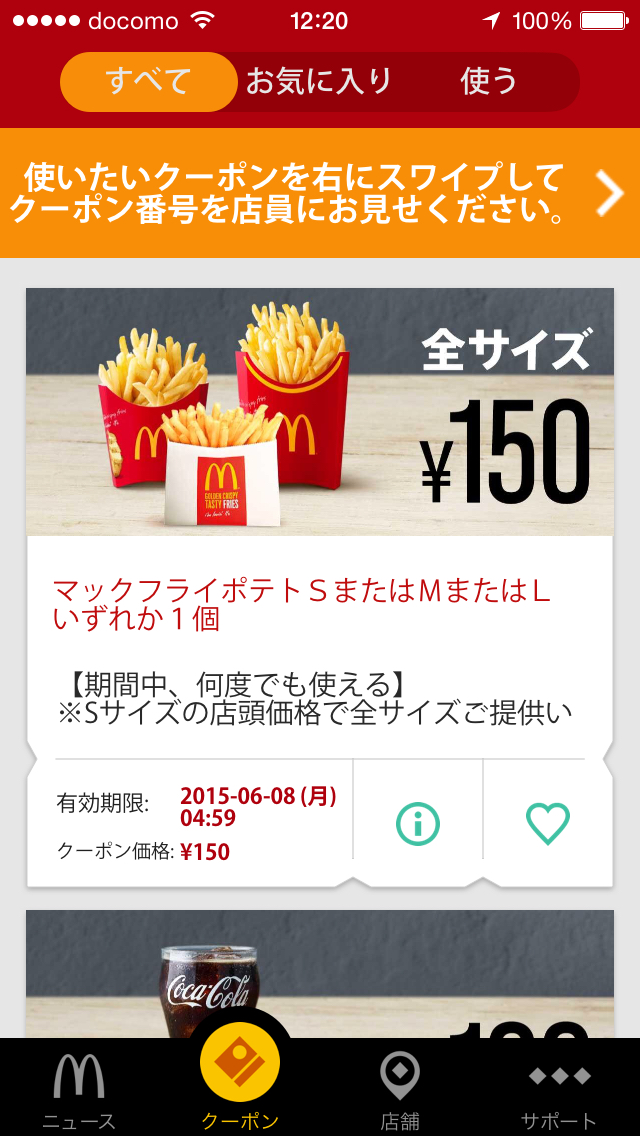View info for the マックフライポテト coupon
Screen dimensions: 640x1136
point(418,823)
